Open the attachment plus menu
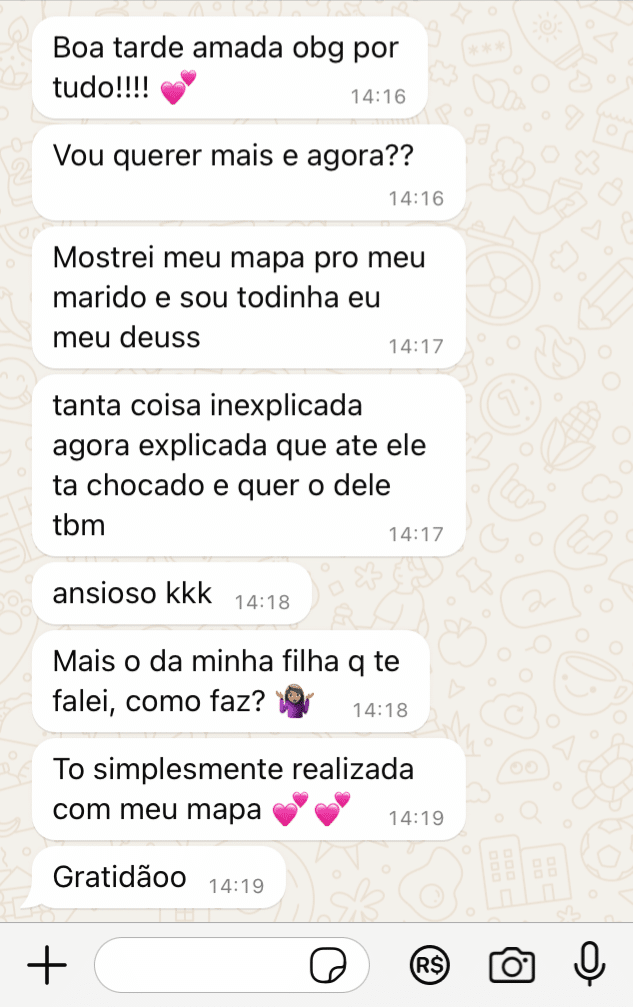Screen dimensions: 633x1007 pyautogui.click(x=46, y=965)
